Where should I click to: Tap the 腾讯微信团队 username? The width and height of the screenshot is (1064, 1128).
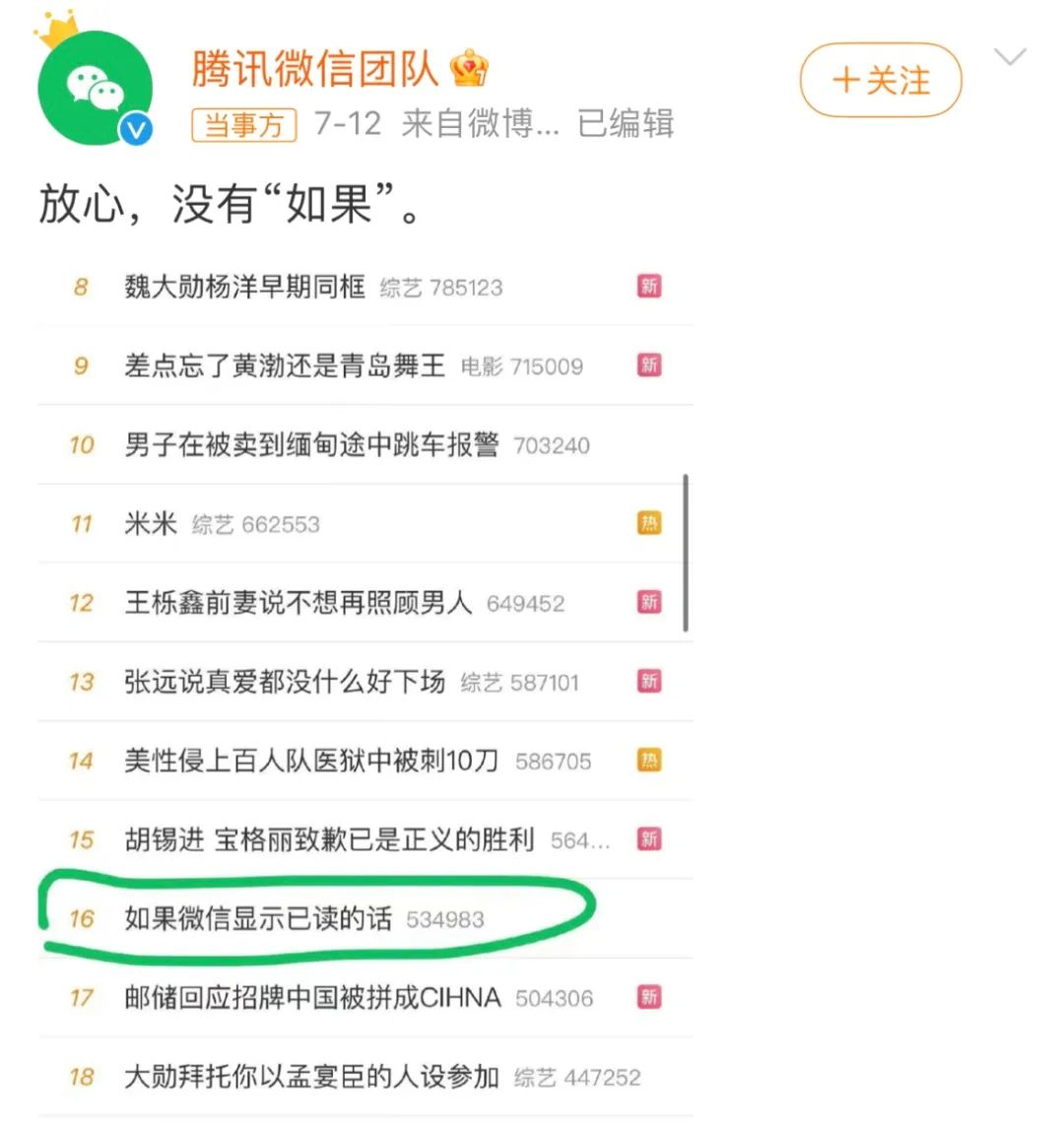315,69
